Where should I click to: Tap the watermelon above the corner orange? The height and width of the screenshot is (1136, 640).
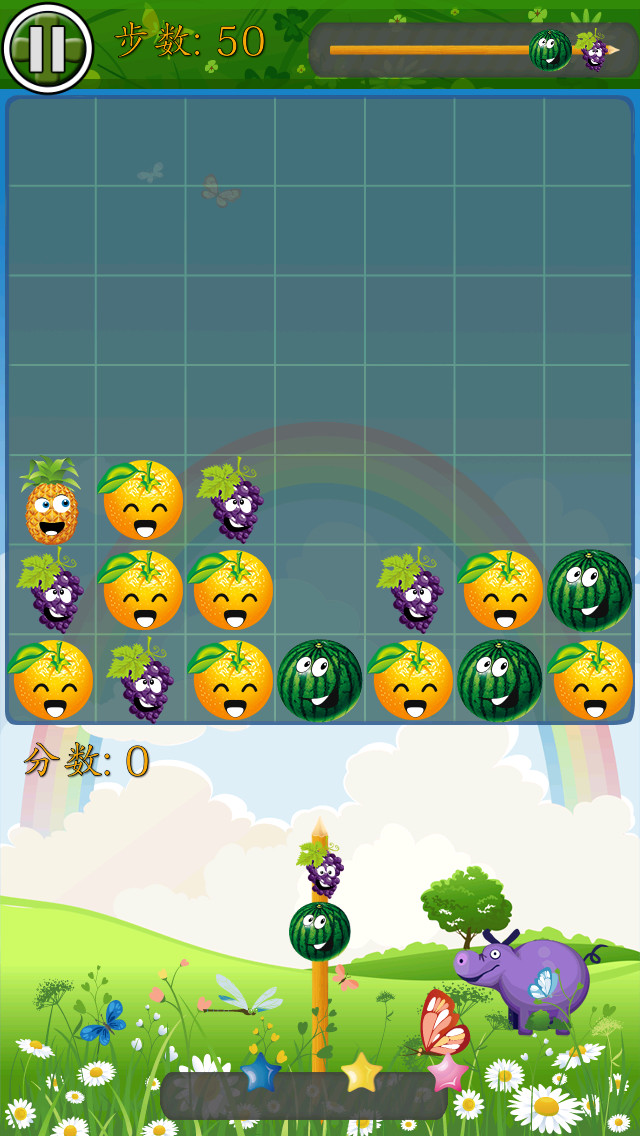[x=589, y=590]
